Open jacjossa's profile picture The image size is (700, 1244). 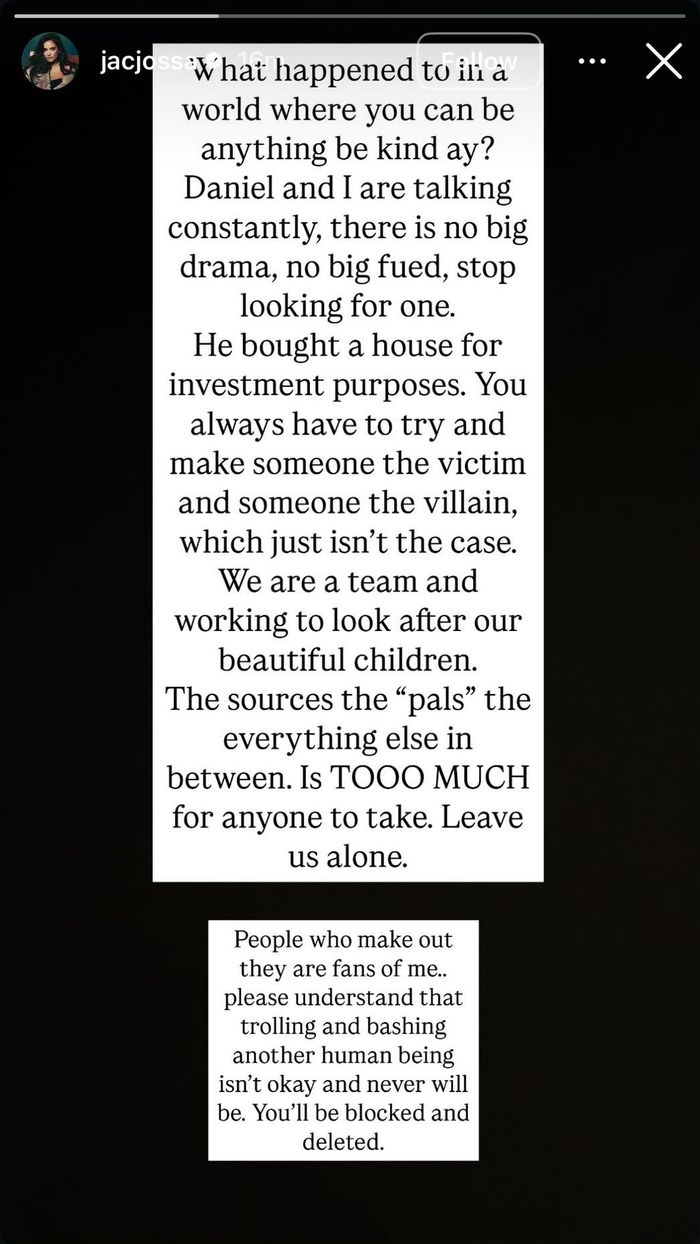(x=50, y=62)
